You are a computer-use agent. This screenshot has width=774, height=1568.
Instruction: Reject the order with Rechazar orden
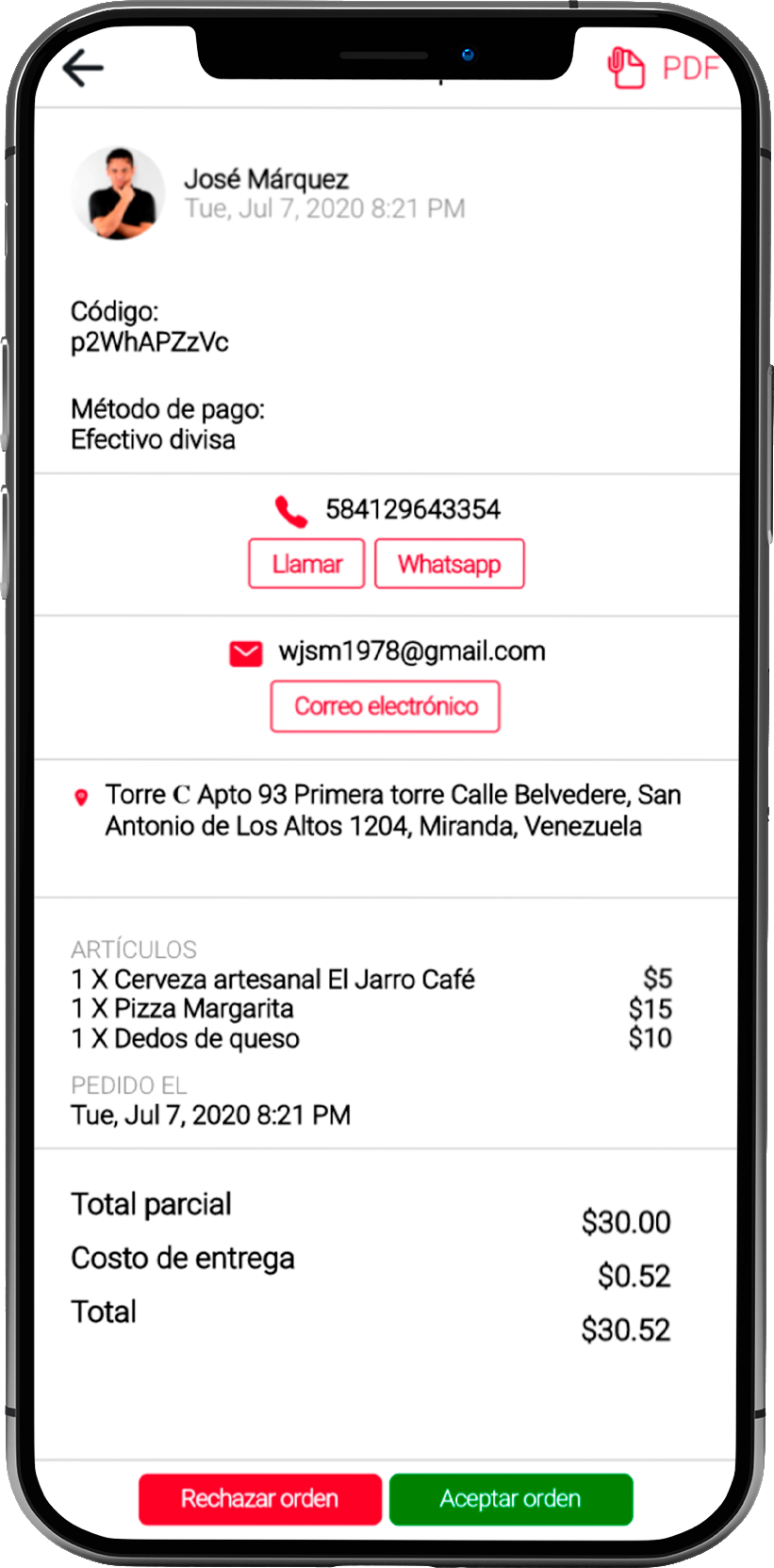[260, 1498]
